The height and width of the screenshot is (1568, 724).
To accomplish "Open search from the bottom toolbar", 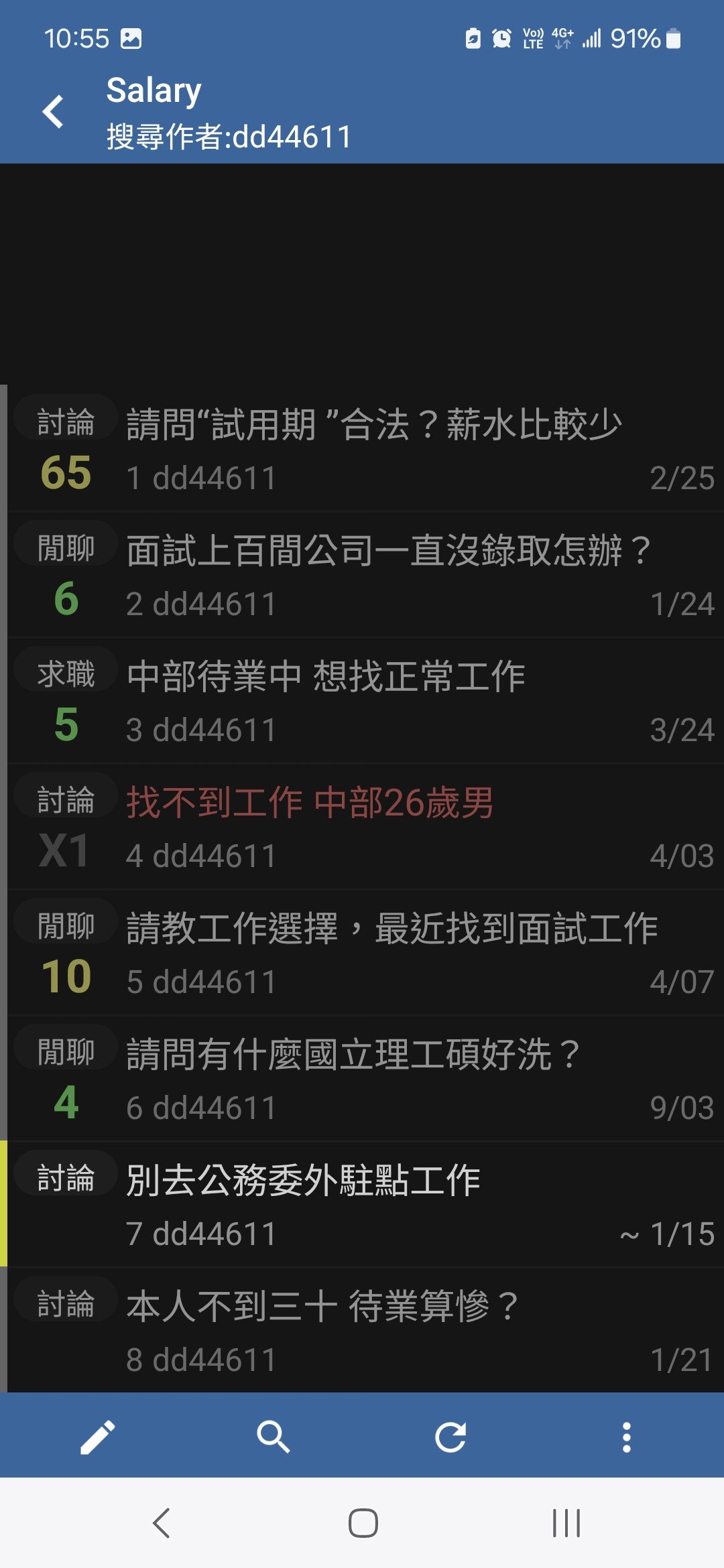I will click(274, 1437).
